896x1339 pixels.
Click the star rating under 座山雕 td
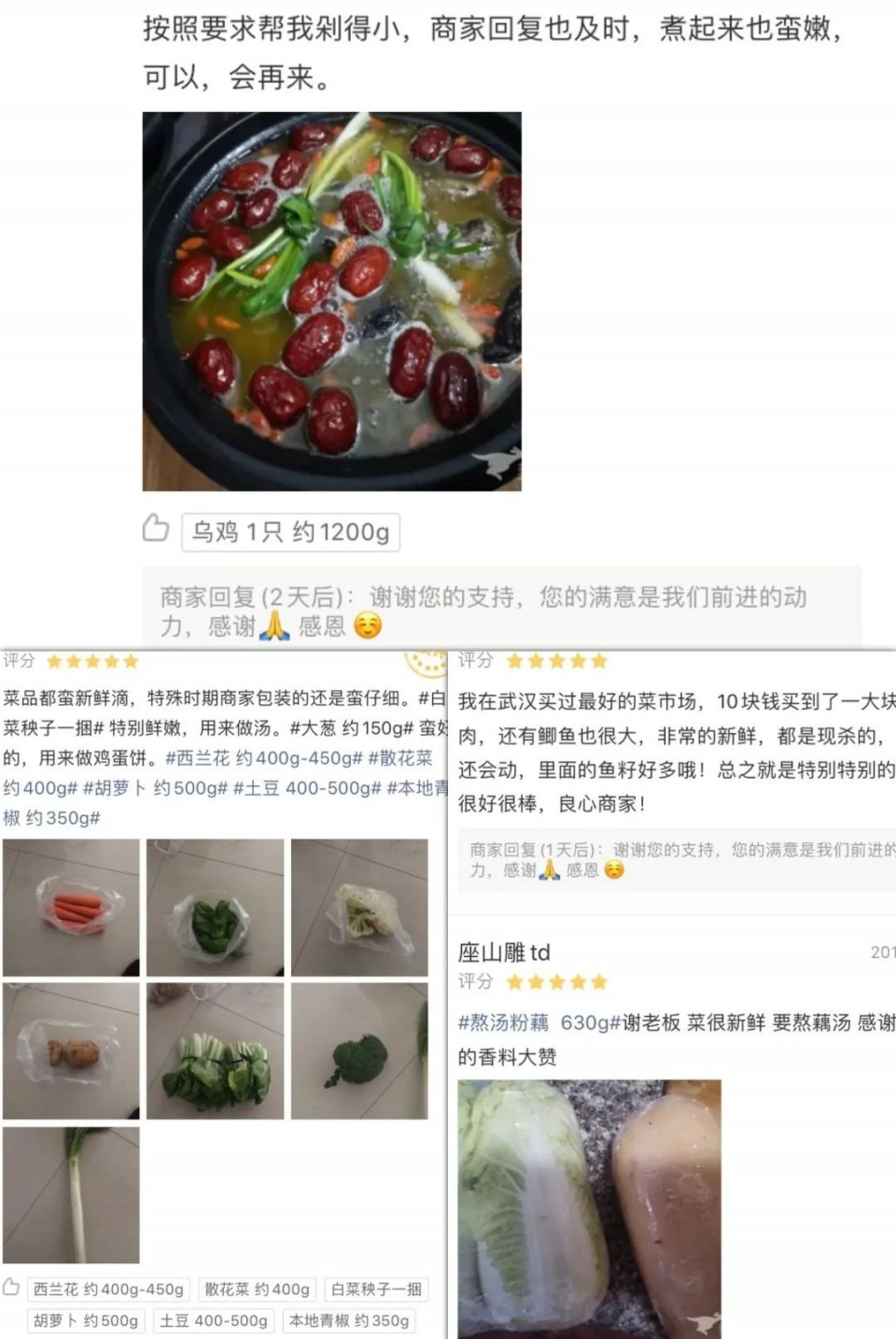click(556, 981)
